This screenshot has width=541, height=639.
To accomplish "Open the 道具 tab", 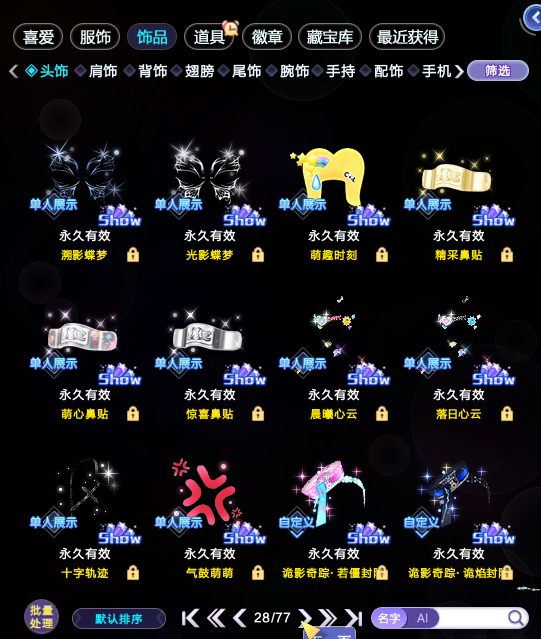I will (209, 37).
